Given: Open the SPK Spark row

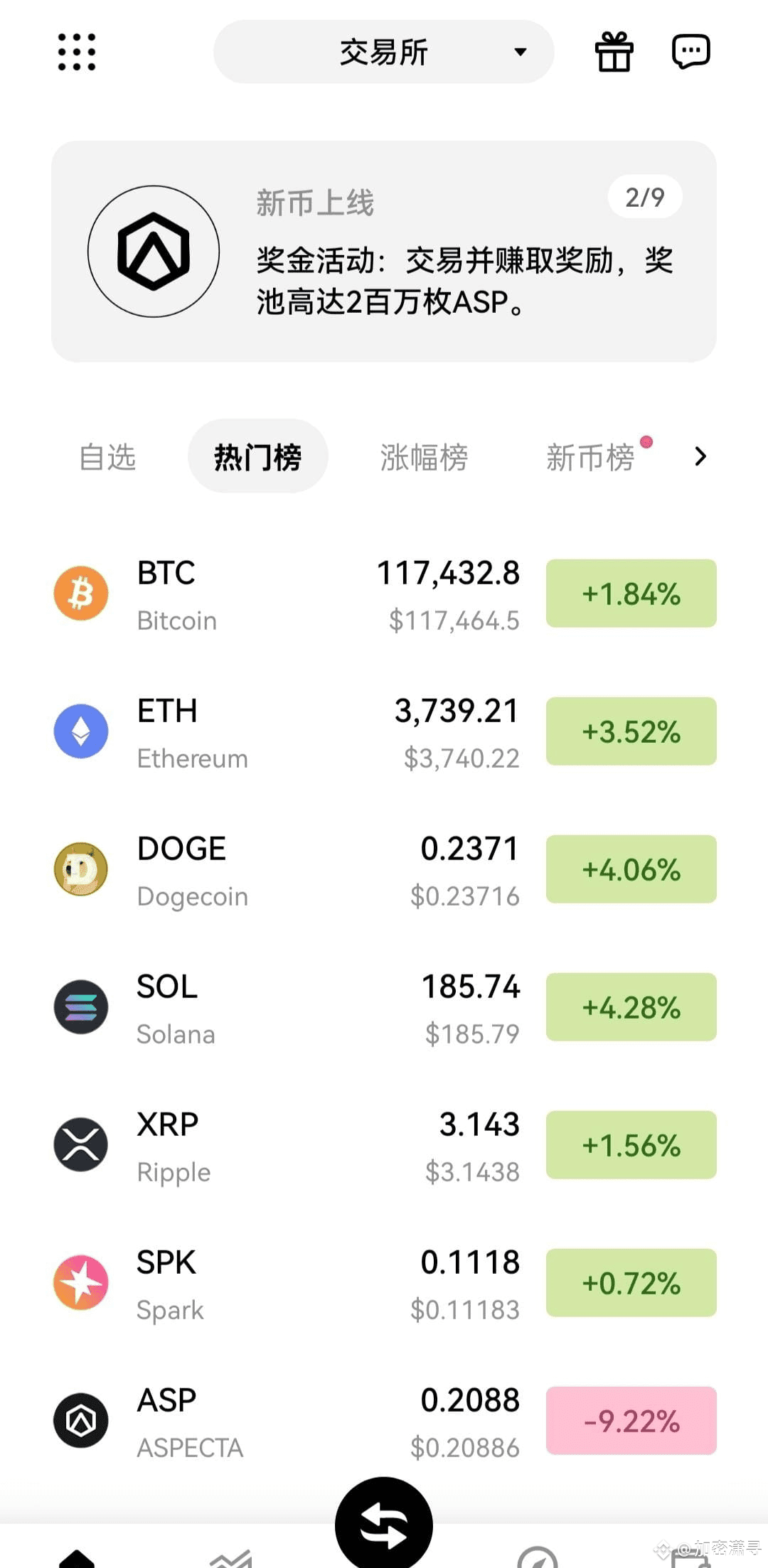Looking at the screenshot, I should pyautogui.click(x=384, y=1284).
